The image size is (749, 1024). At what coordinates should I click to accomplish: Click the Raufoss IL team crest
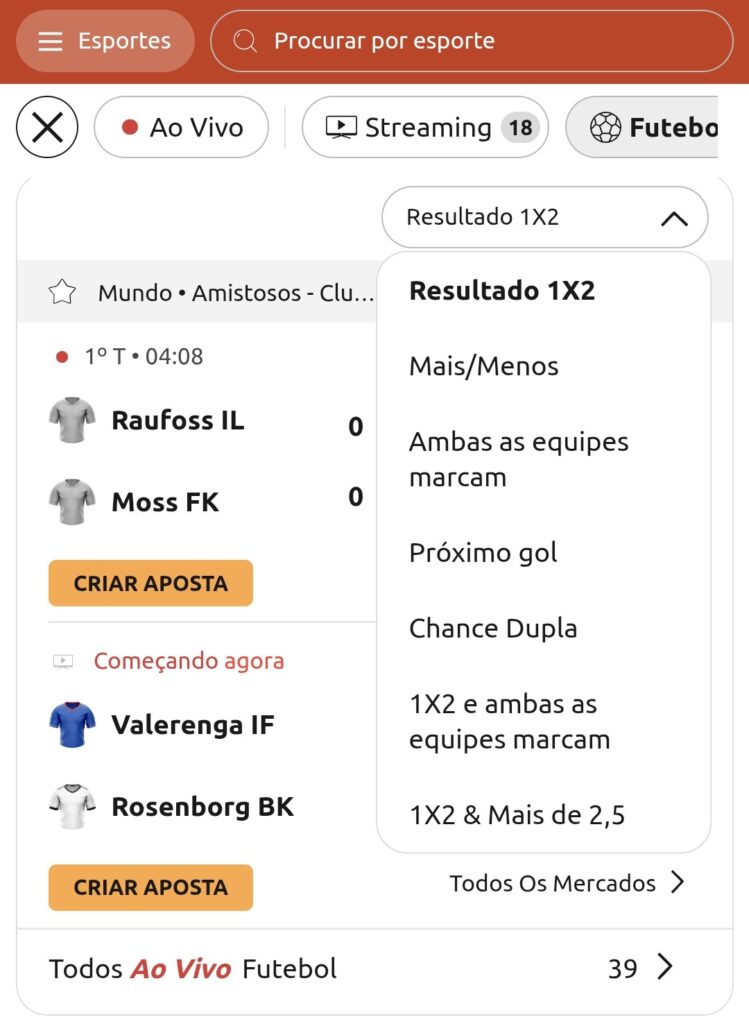[70, 420]
